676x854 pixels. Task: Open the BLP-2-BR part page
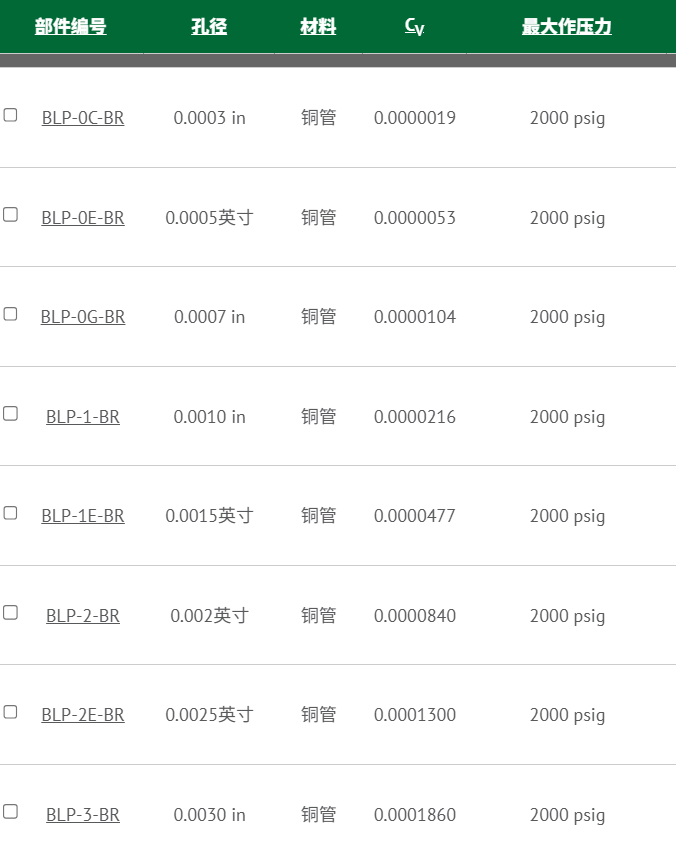coord(83,615)
